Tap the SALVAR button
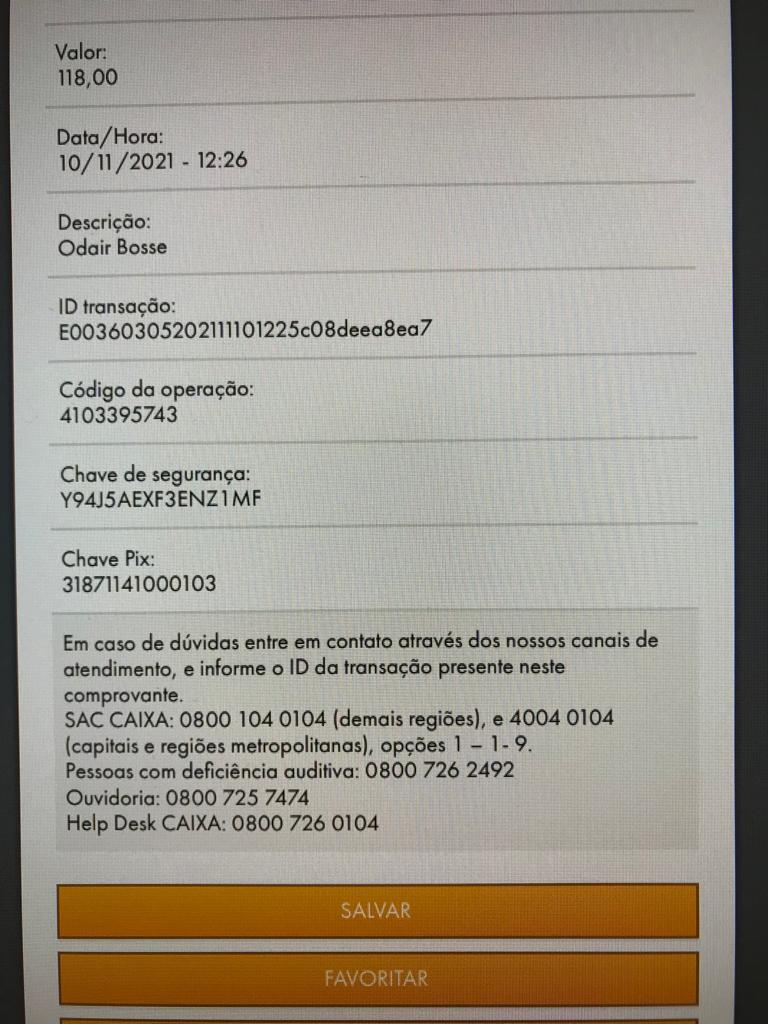 click(377, 911)
